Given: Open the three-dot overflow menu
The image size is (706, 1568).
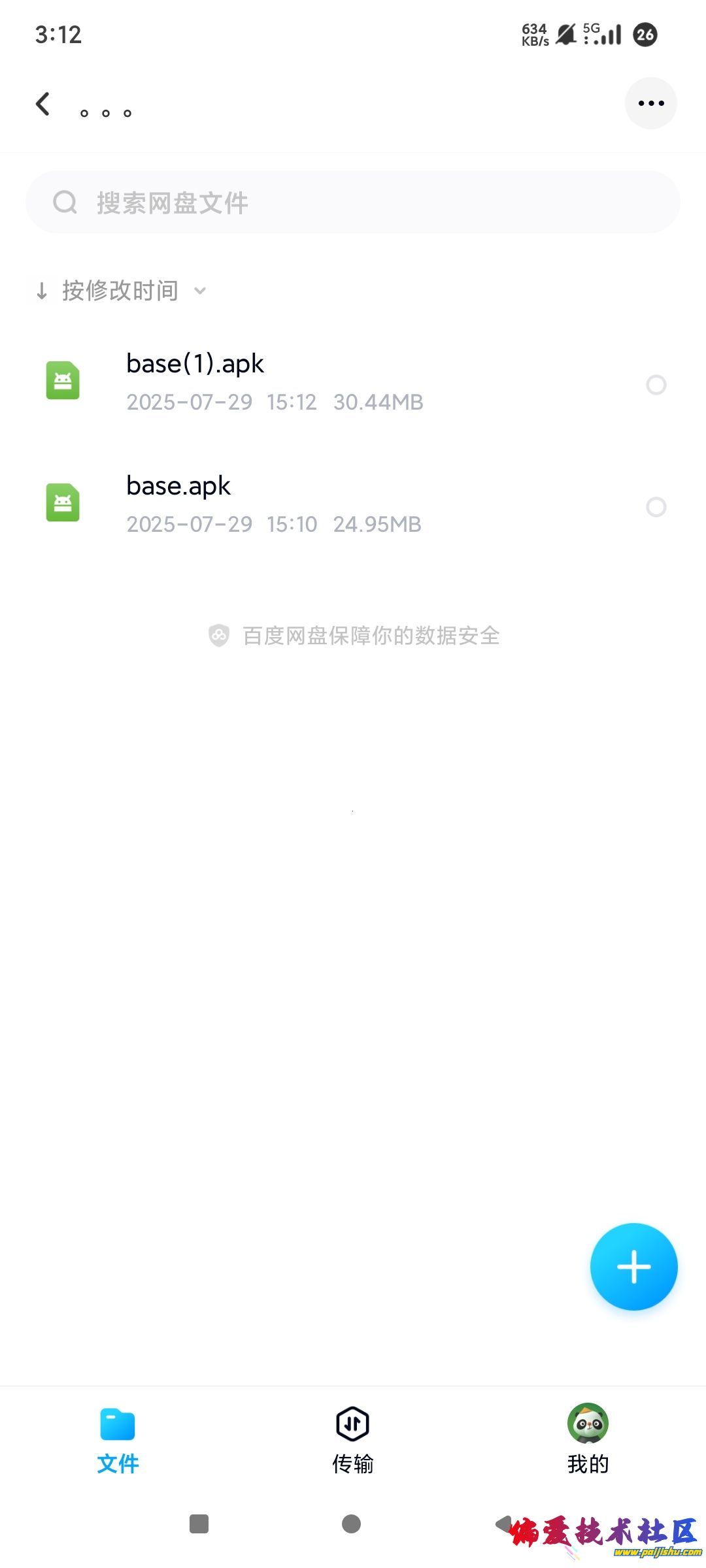Looking at the screenshot, I should click(650, 103).
